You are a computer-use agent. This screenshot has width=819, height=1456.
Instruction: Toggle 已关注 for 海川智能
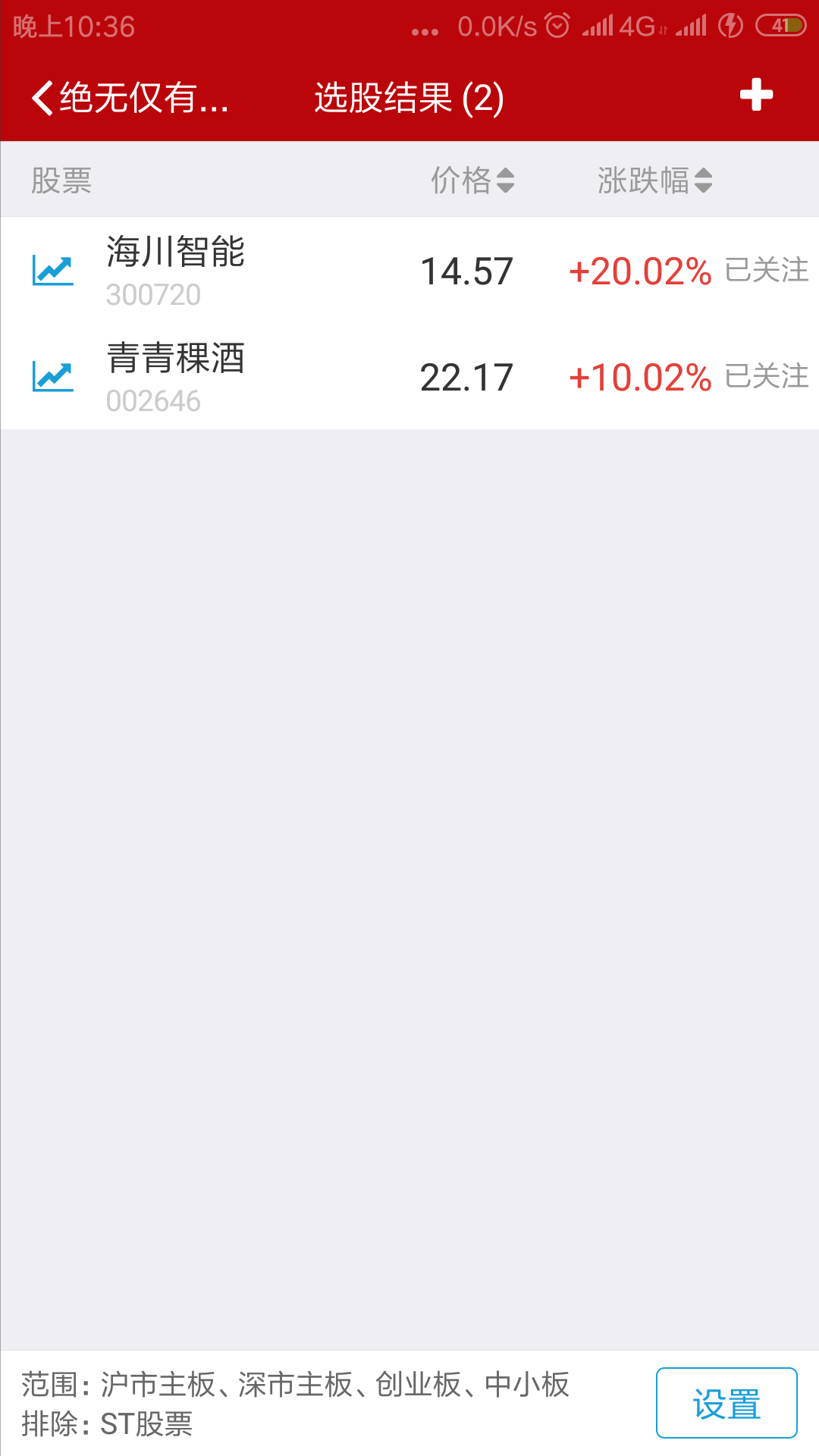[x=767, y=271]
